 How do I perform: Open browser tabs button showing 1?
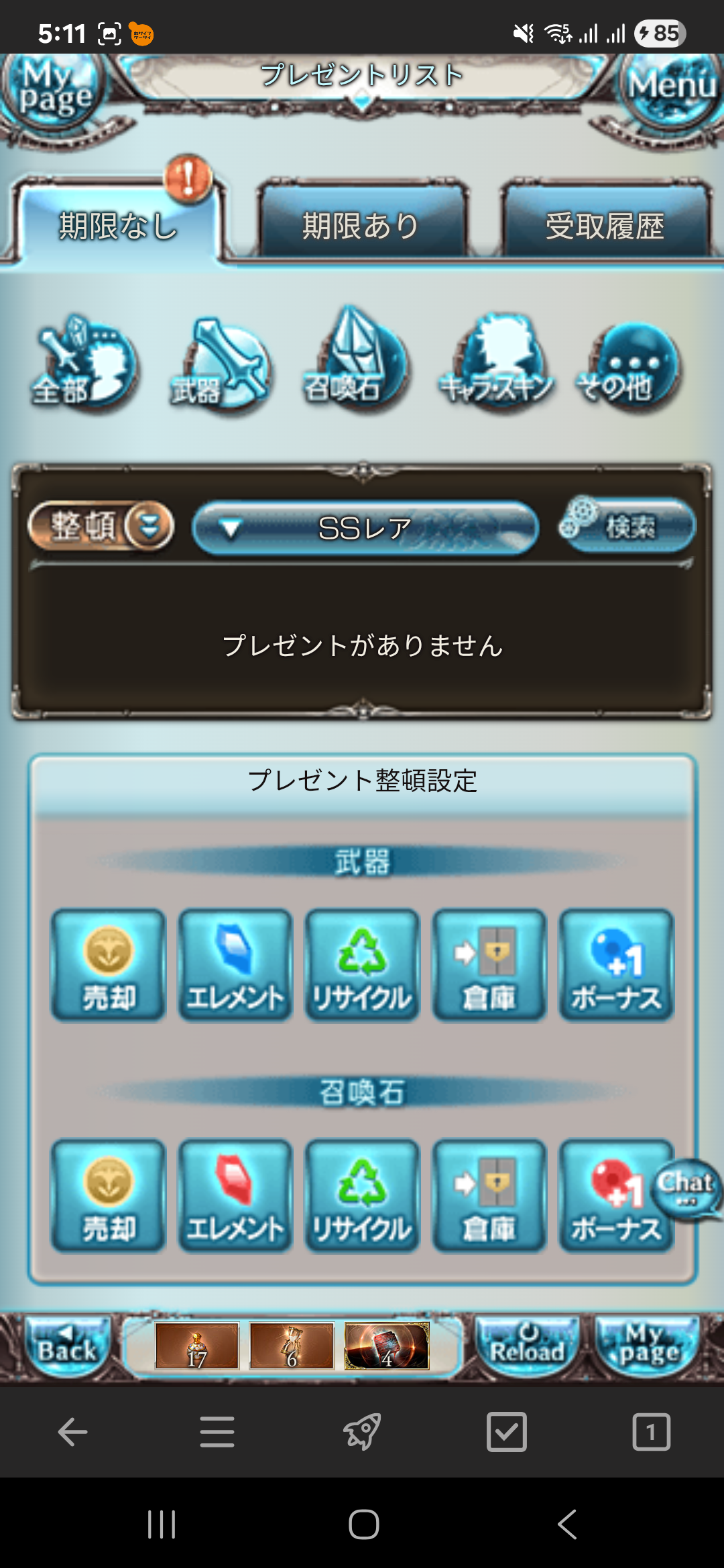[x=651, y=1432]
